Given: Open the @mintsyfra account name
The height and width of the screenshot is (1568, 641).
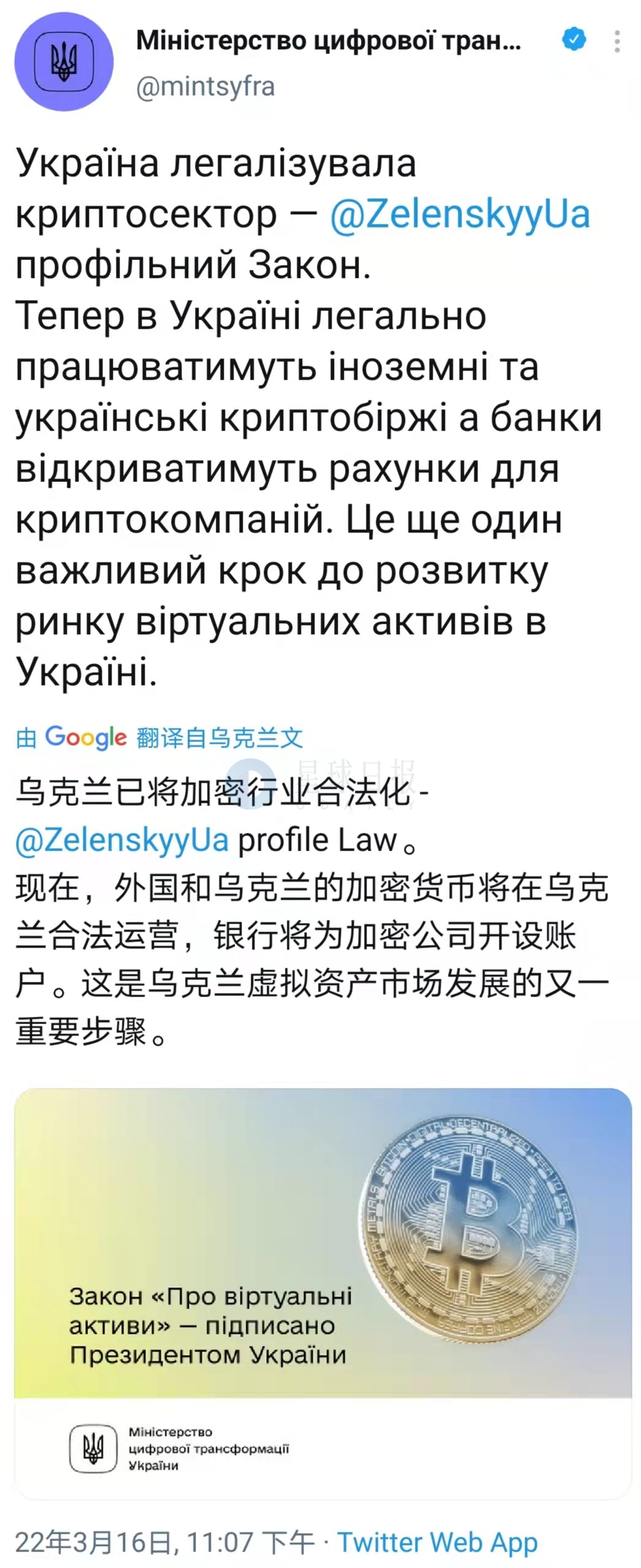Looking at the screenshot, I should coord(205,86).
